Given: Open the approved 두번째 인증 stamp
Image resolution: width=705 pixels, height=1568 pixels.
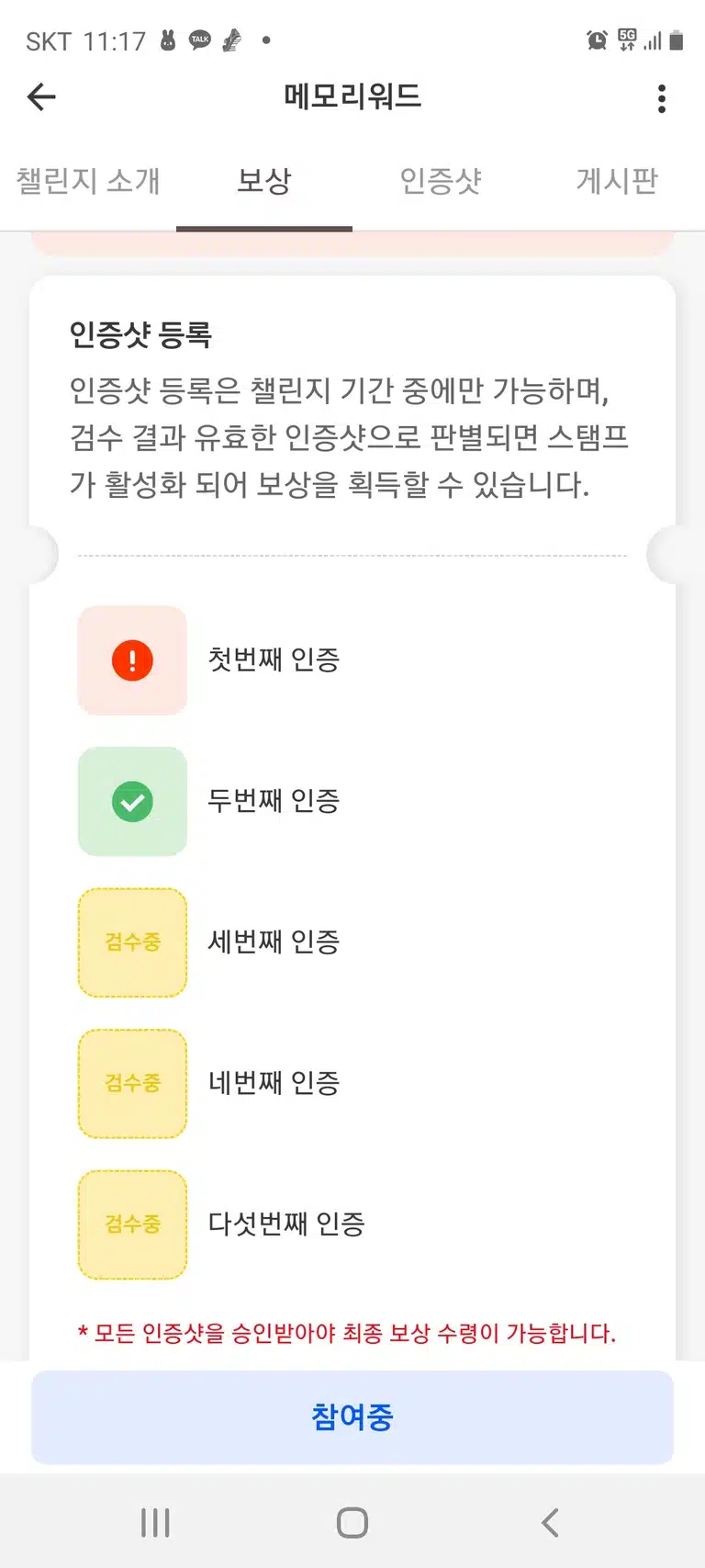Looking at the screenshot, I should pos(132,802).
